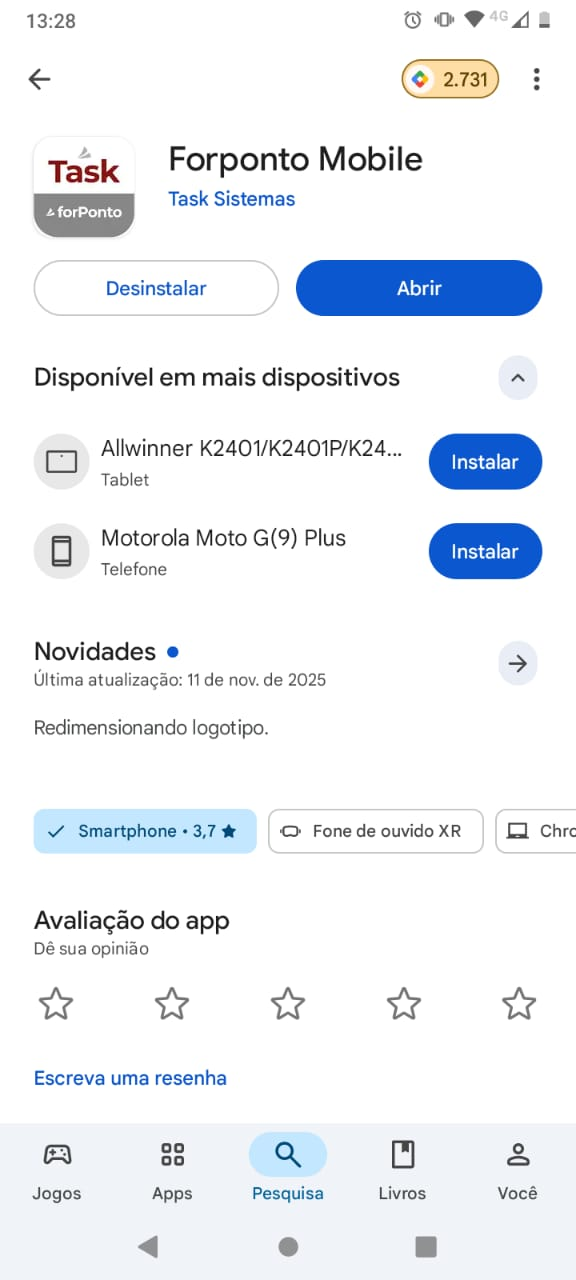Viewport: 576px width, 1280px height.
Task: Tap Desinstalar to uninstall the app
Action: click(156, 288)
